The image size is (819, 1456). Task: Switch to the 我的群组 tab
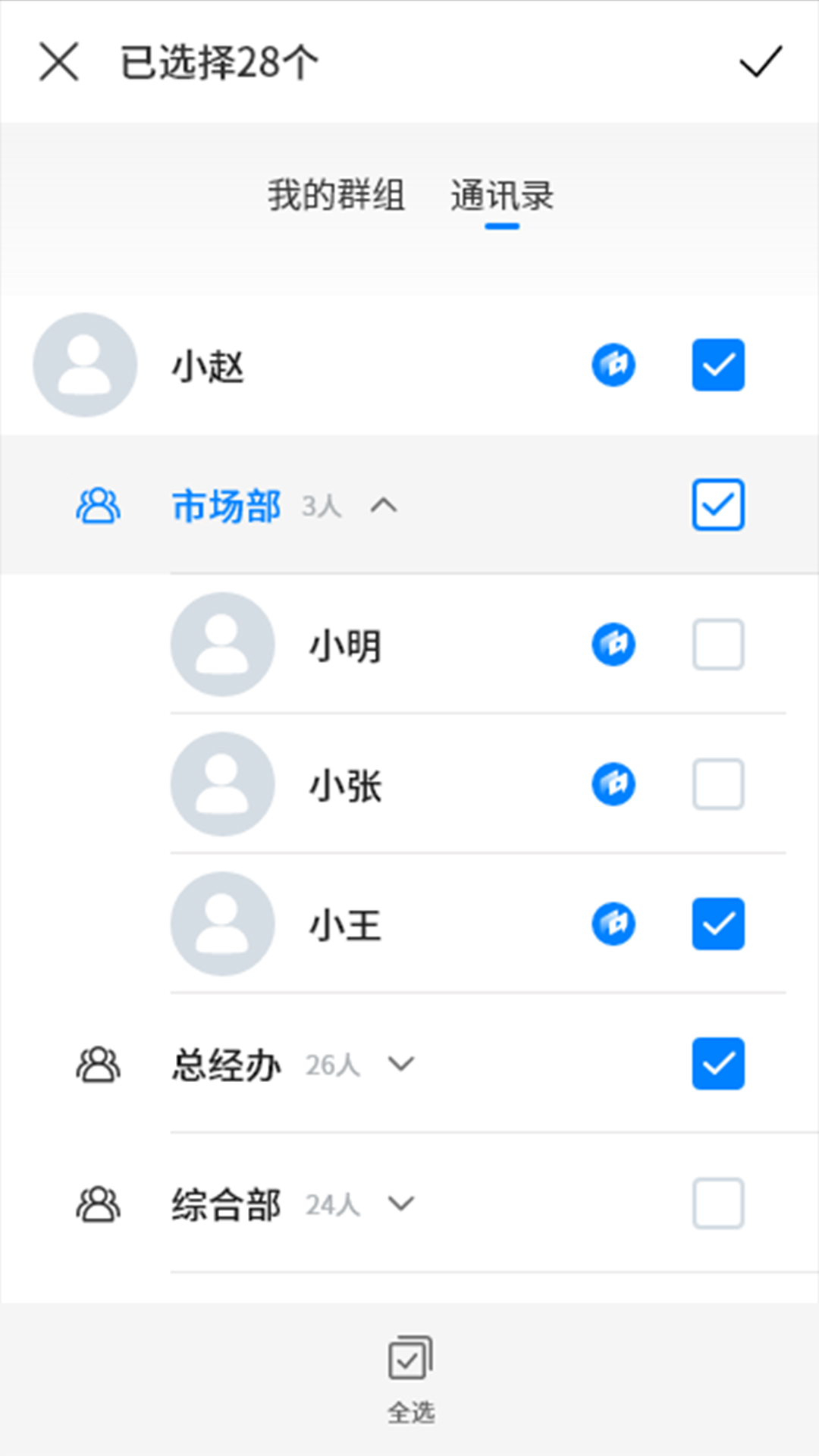coord(336,195)
